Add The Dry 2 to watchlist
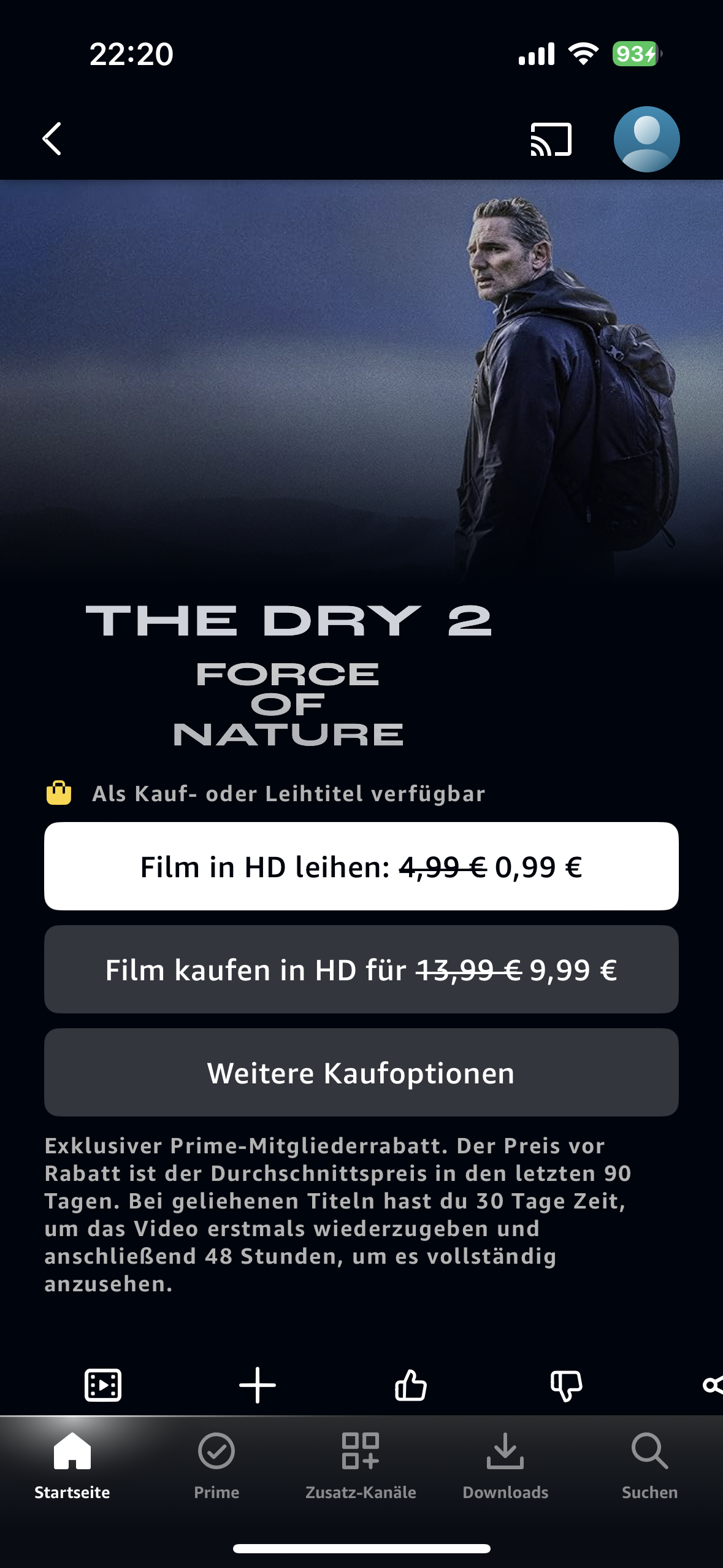The width and height of the screenshot is (723, 1568). pyautogui.click(x=258, y=1385)
